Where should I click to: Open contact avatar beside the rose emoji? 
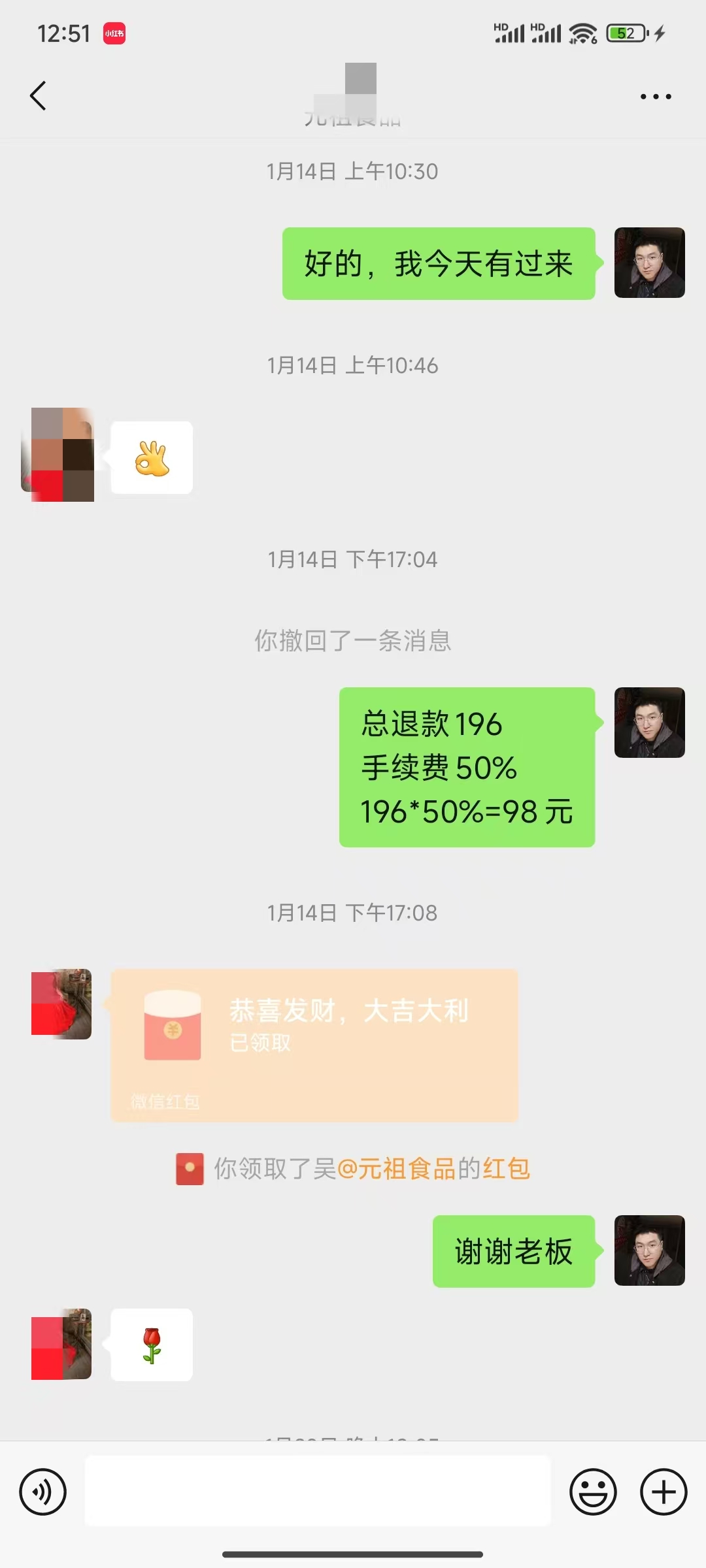click(x=61, y=1344)
